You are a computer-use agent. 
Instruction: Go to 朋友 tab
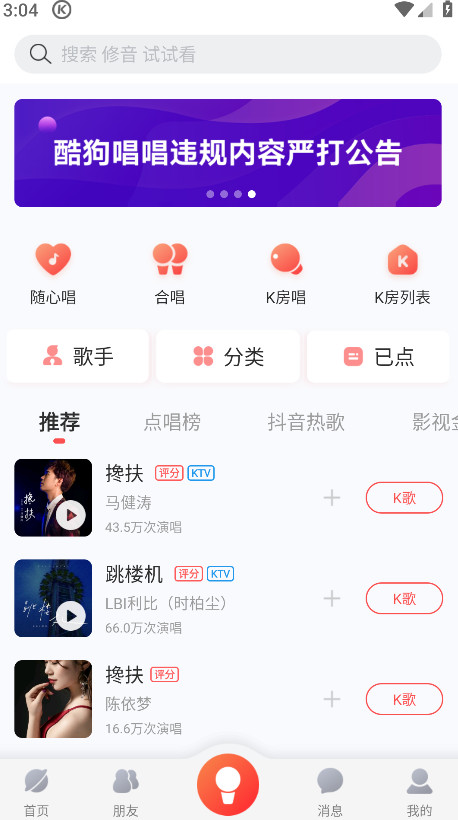(x=125, y=793)
